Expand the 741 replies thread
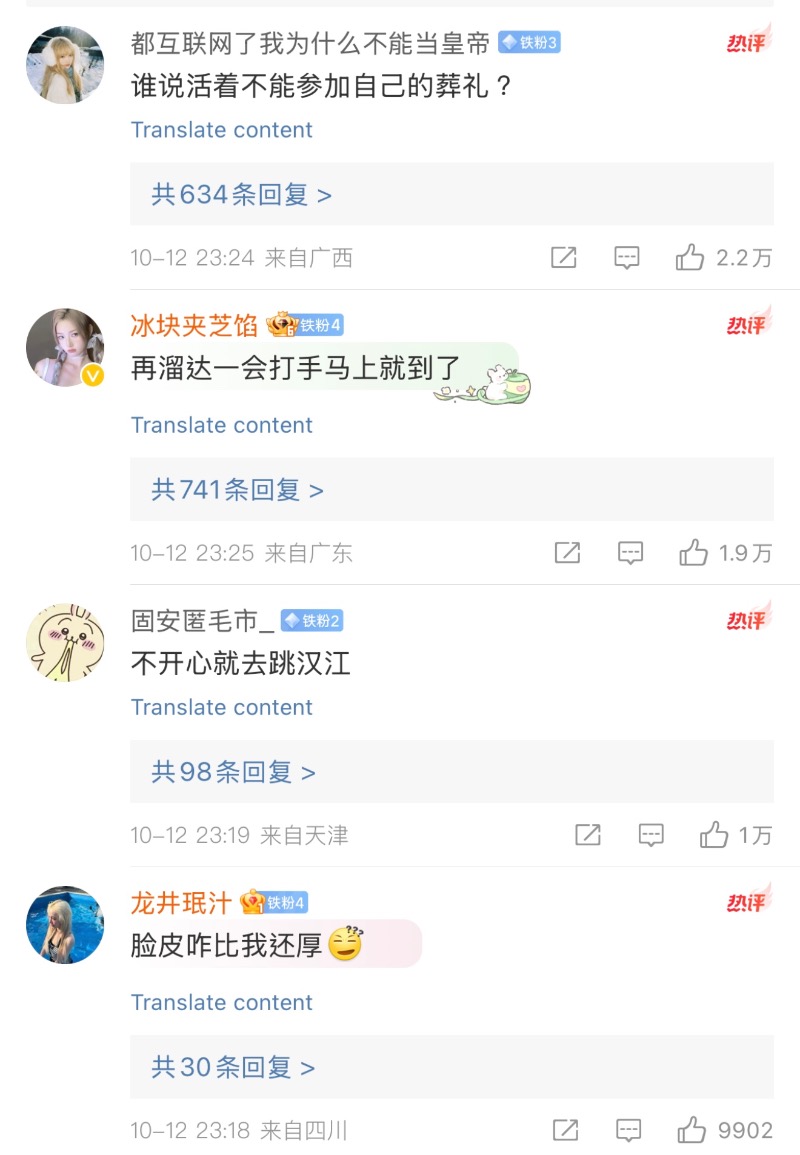The width and height of the screenshot is (800, 1155). [x=237, y=489]
